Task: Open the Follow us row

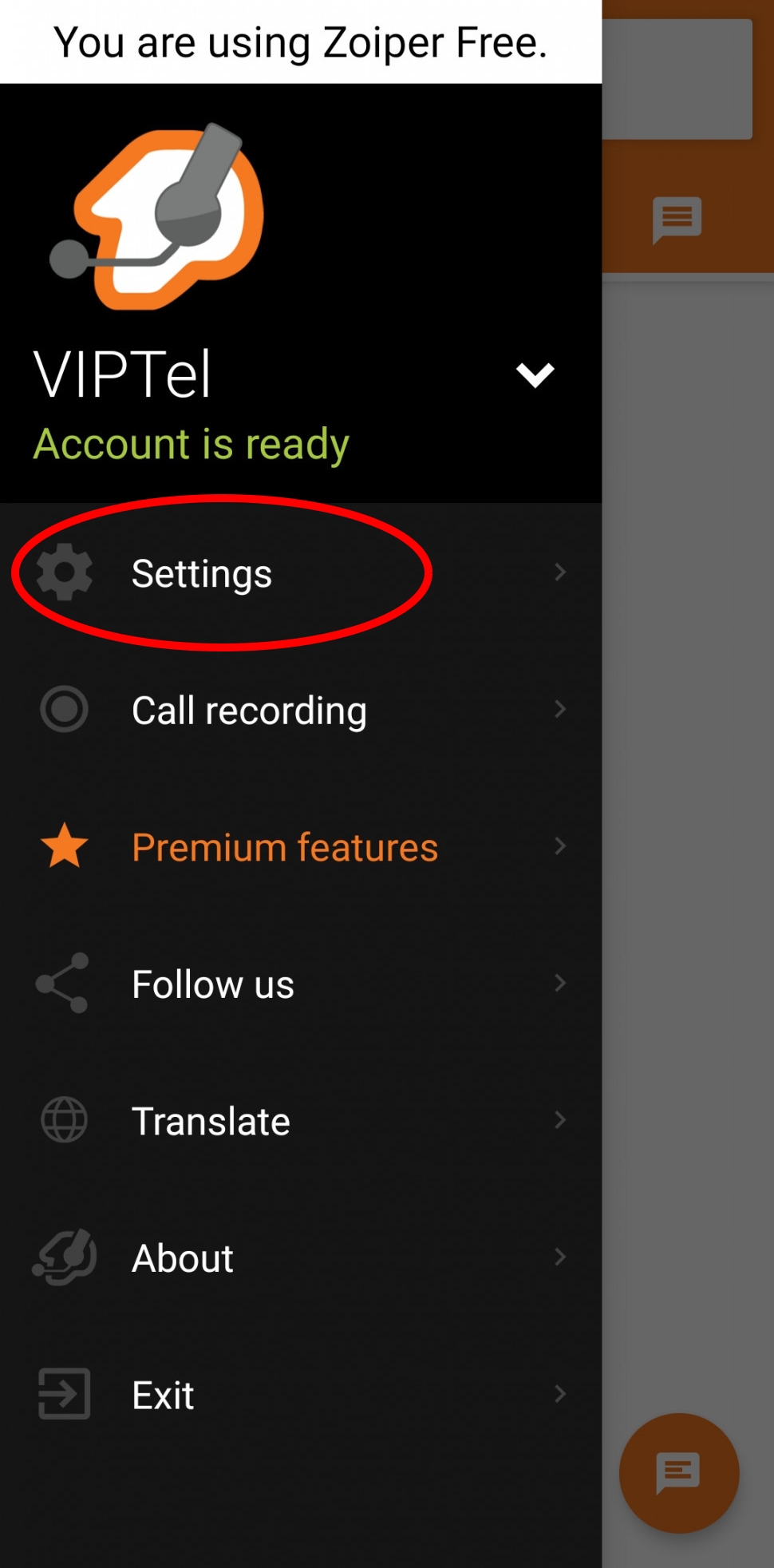Action: pyautogui.click(x=301, y=984)
